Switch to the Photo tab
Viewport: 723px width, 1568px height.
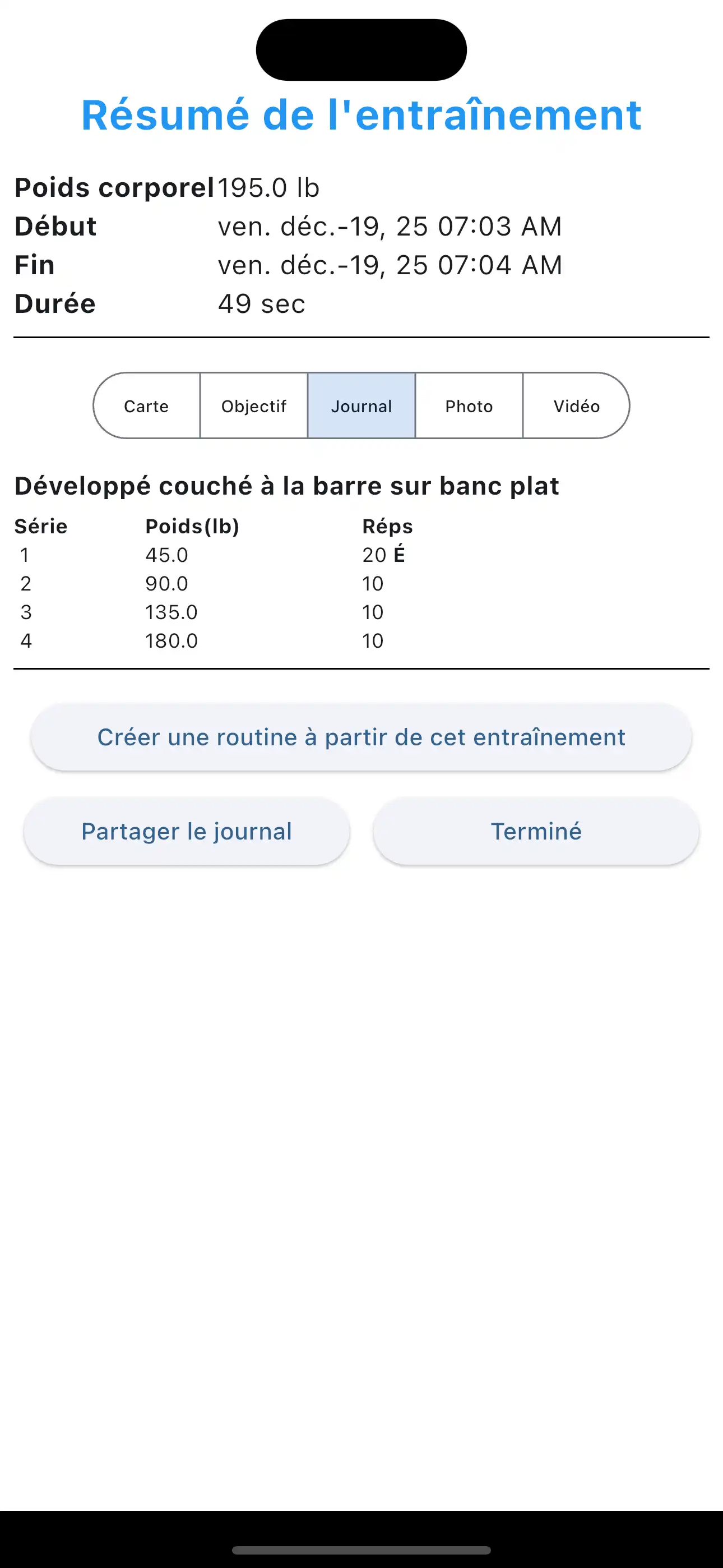pyautogui.click(x=469, y=406)
